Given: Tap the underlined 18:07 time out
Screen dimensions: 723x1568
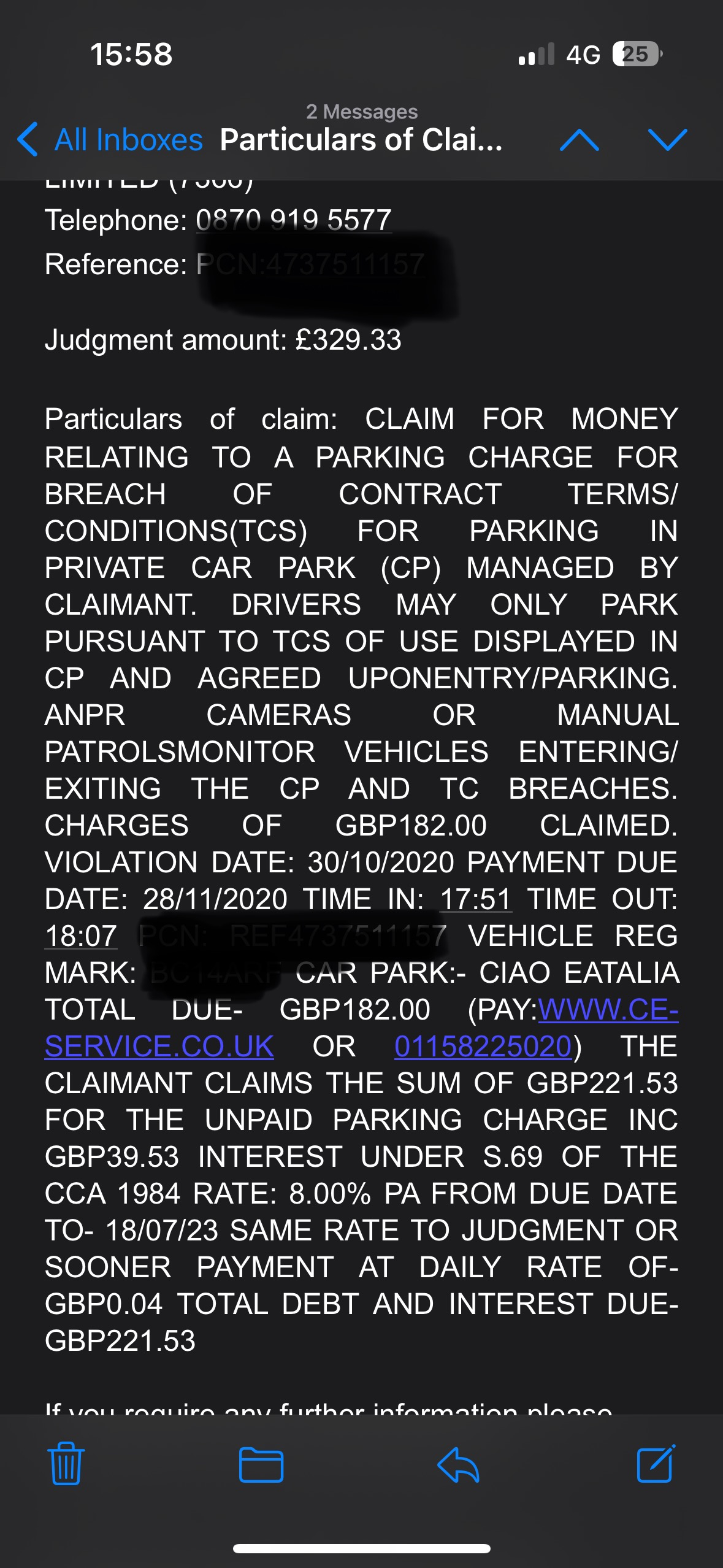Looking at the screenshot, I should coord(81,936).
